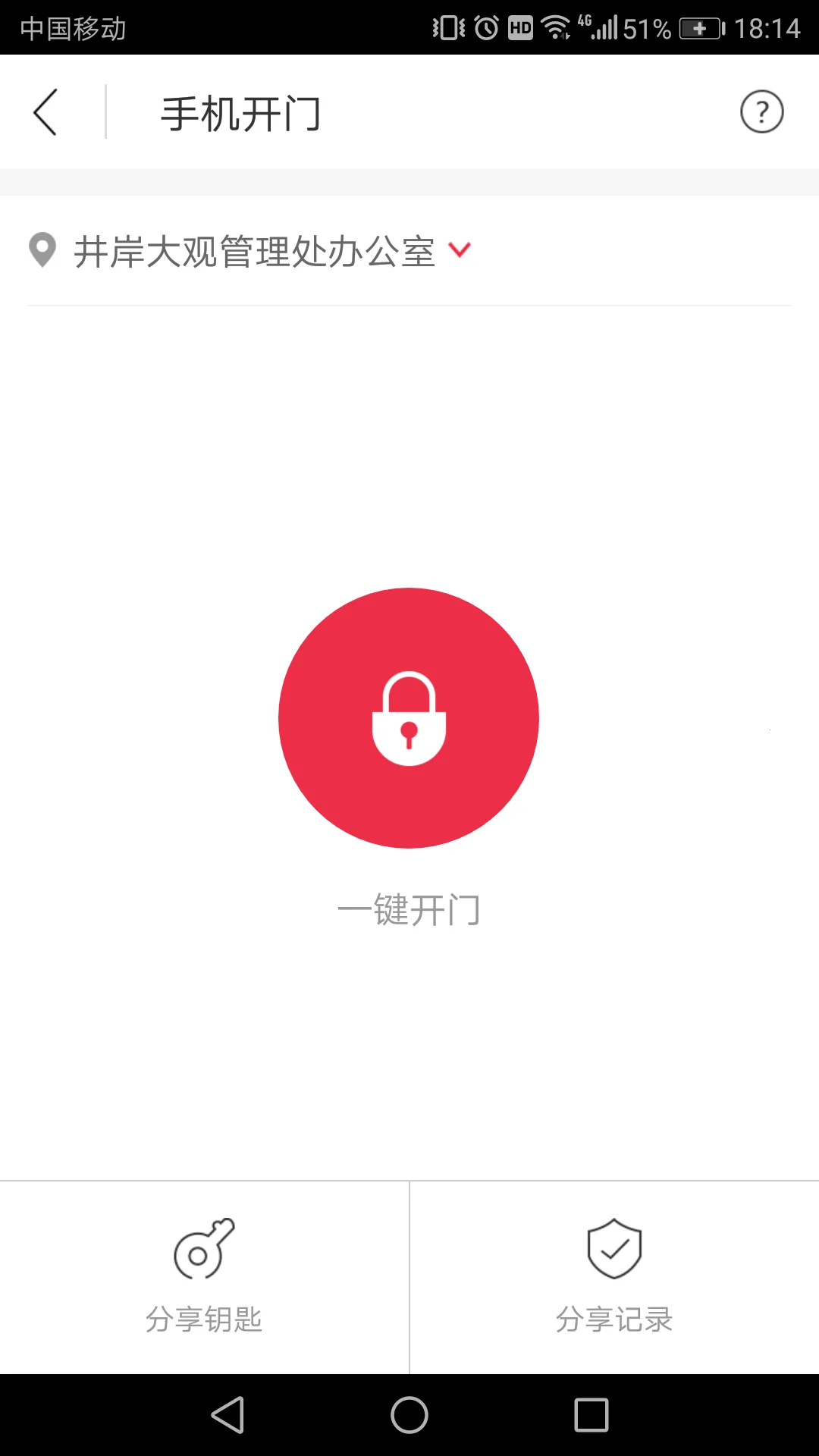
Task: Open the help question mark icon
Action: (x=761, y=112)
